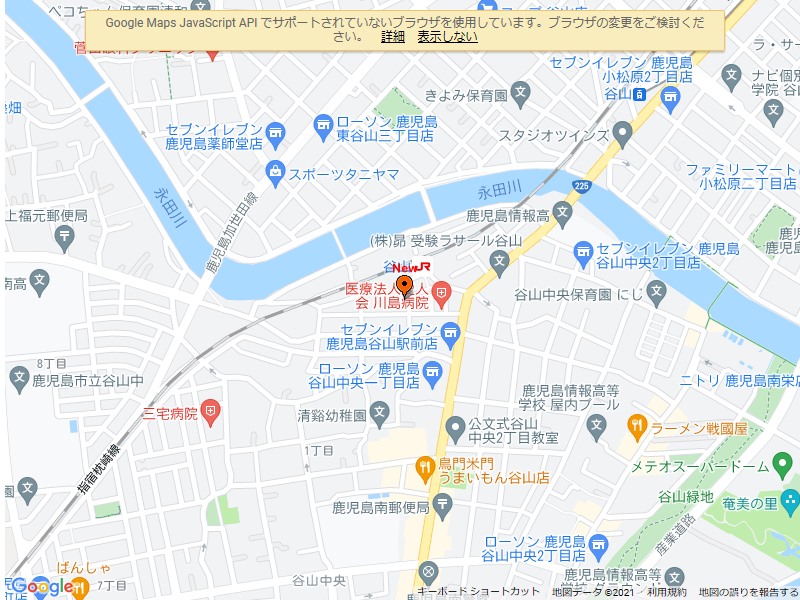This screenshot has height=600, width=800.
Task: Select 三宅病院 on the map
Action: tap(210, 410)
